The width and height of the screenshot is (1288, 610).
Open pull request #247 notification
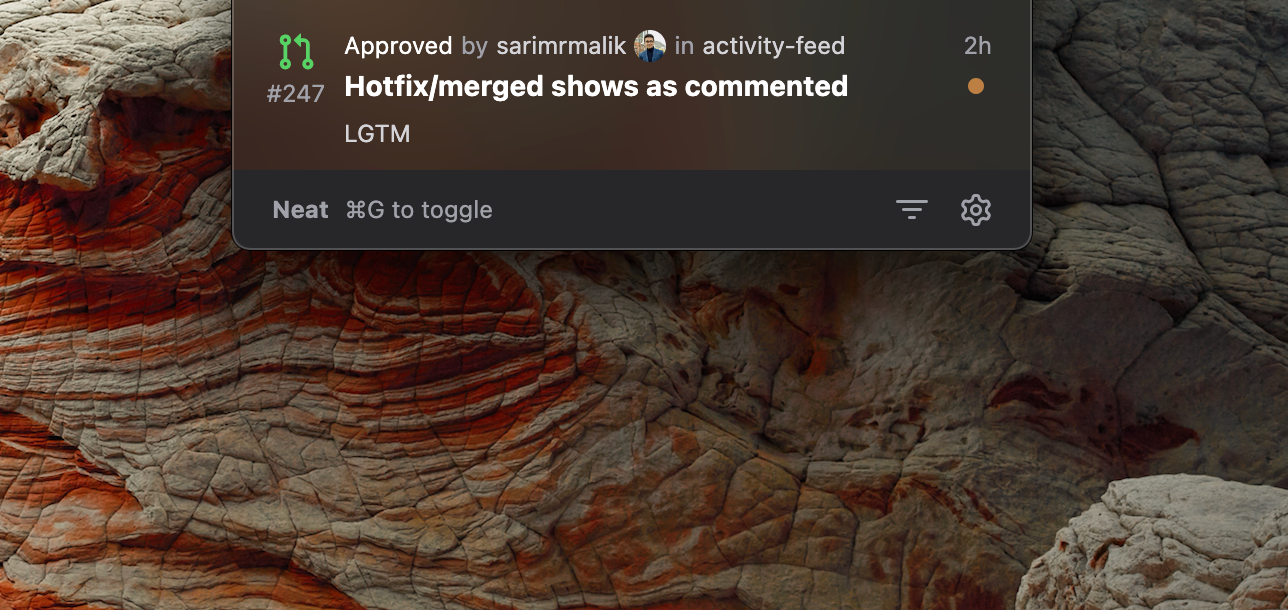(x=595, y=87)
